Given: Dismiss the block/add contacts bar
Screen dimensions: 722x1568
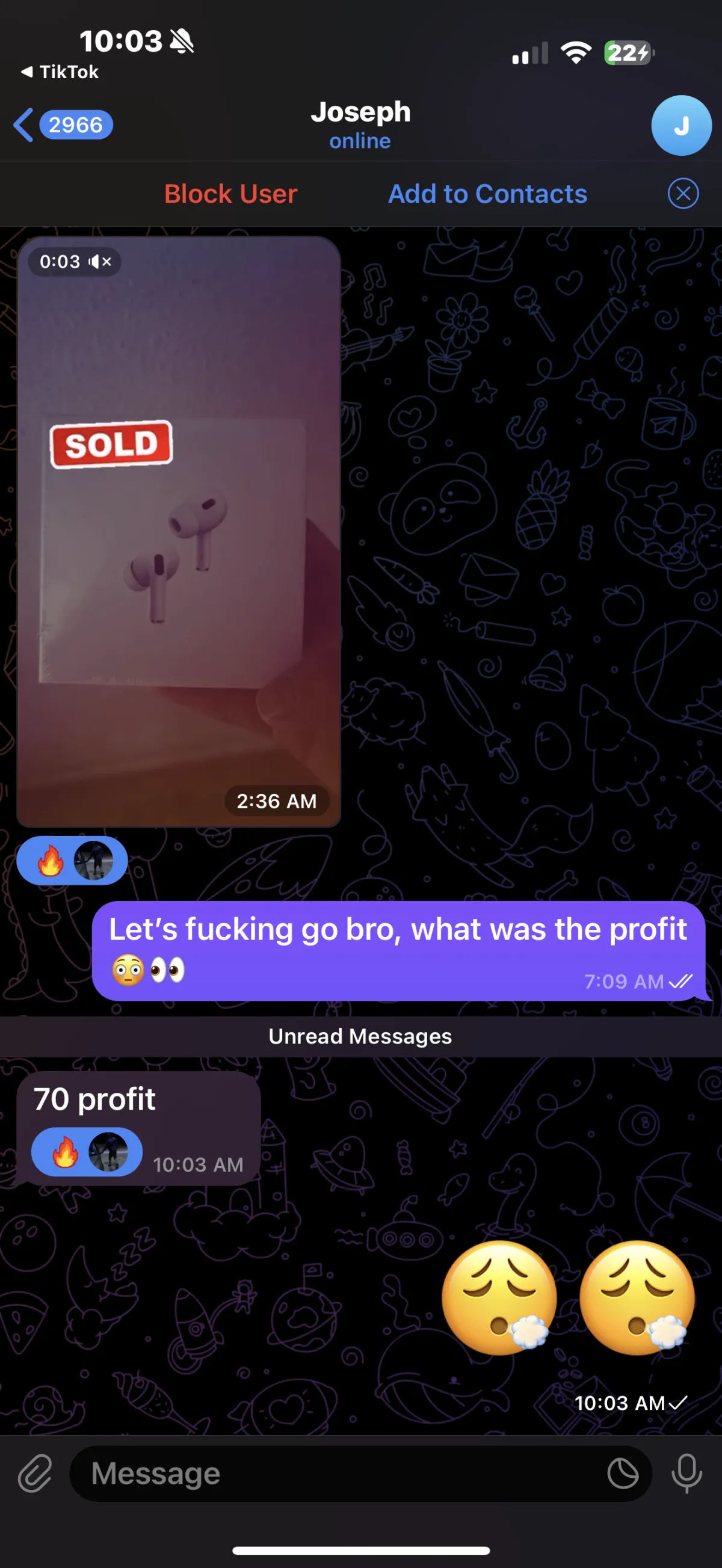Looking at the screenshot, I should click(x=682, y=194).
